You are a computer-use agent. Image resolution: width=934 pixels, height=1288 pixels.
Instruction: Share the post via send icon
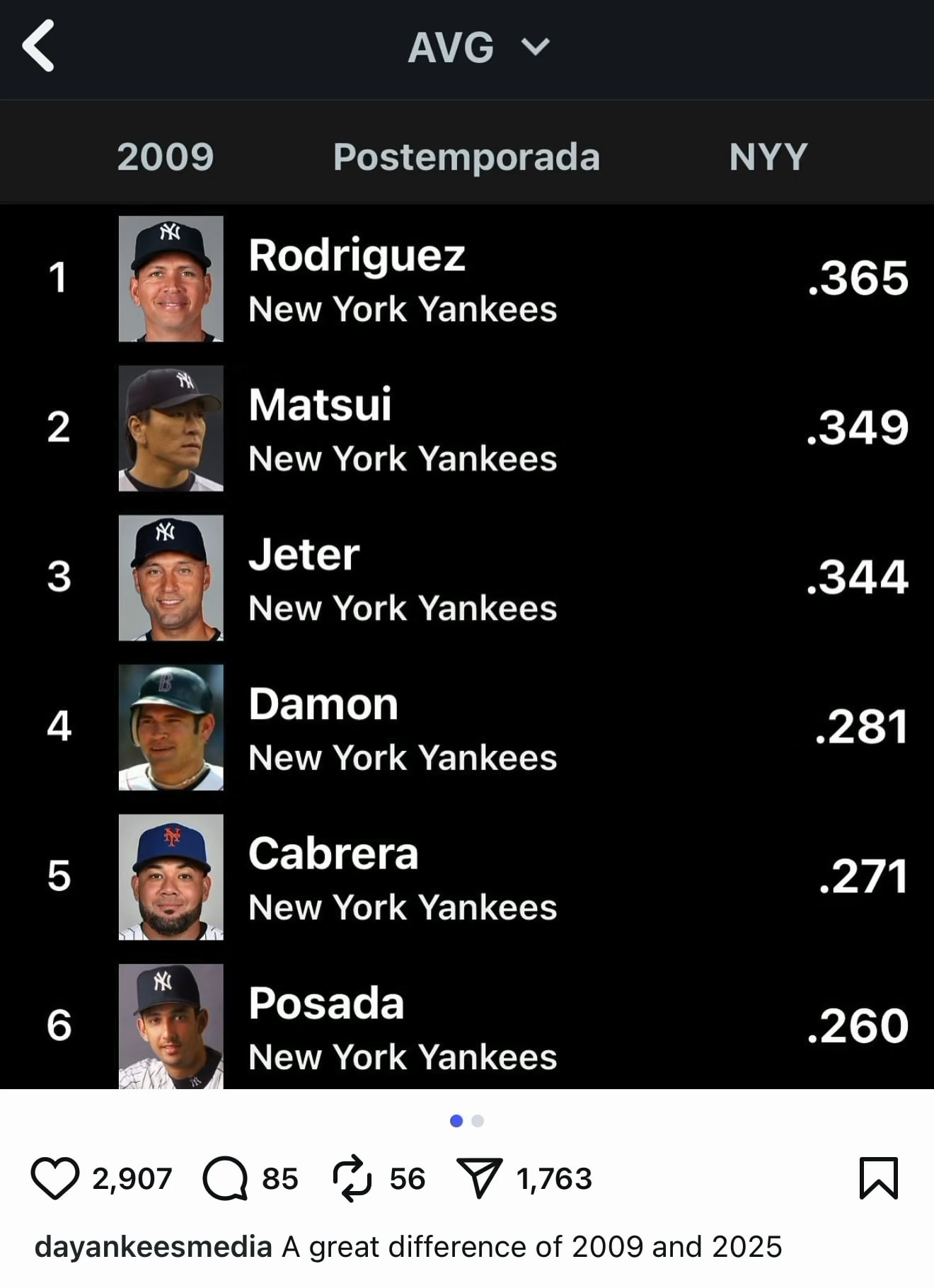[x=480, y=1178]
